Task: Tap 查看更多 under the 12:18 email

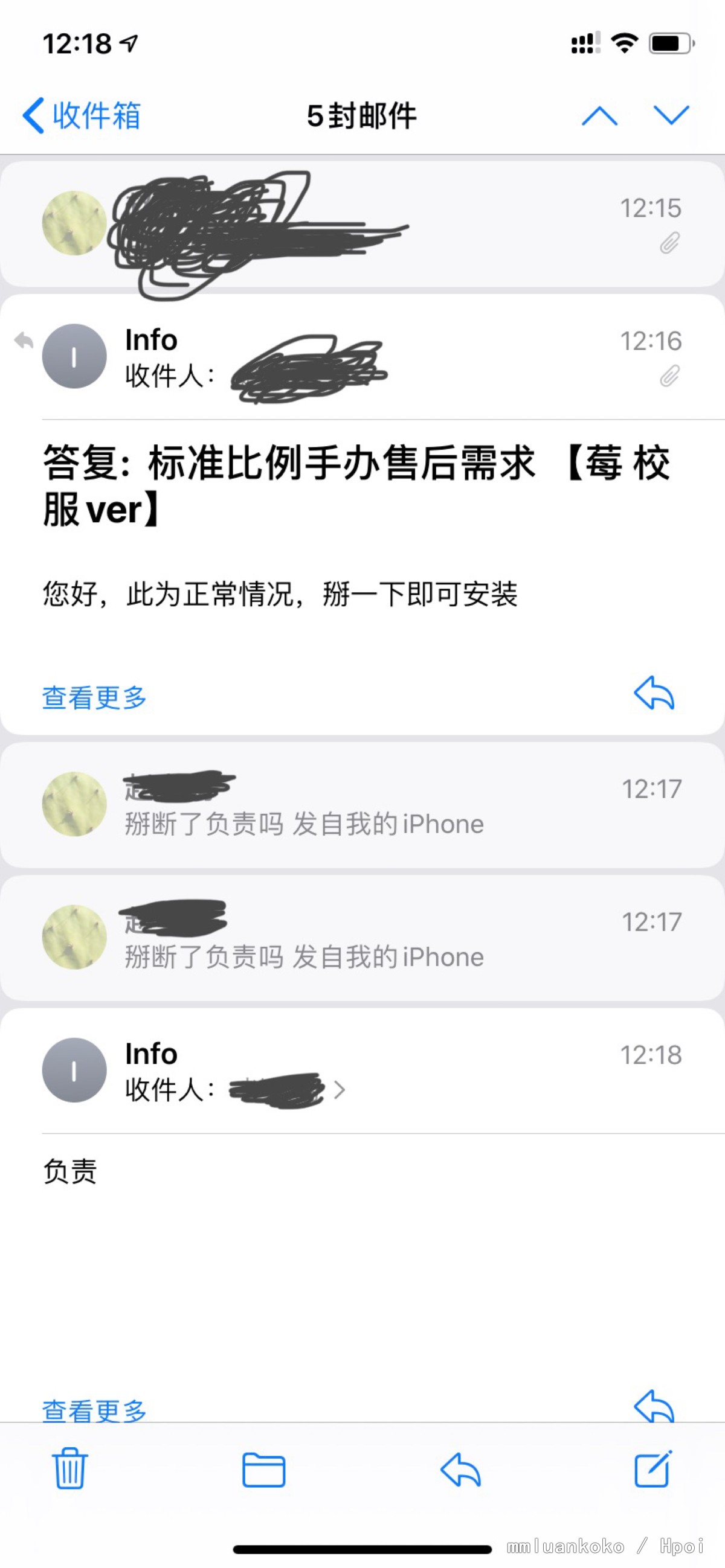Action: click(94, 1410)
